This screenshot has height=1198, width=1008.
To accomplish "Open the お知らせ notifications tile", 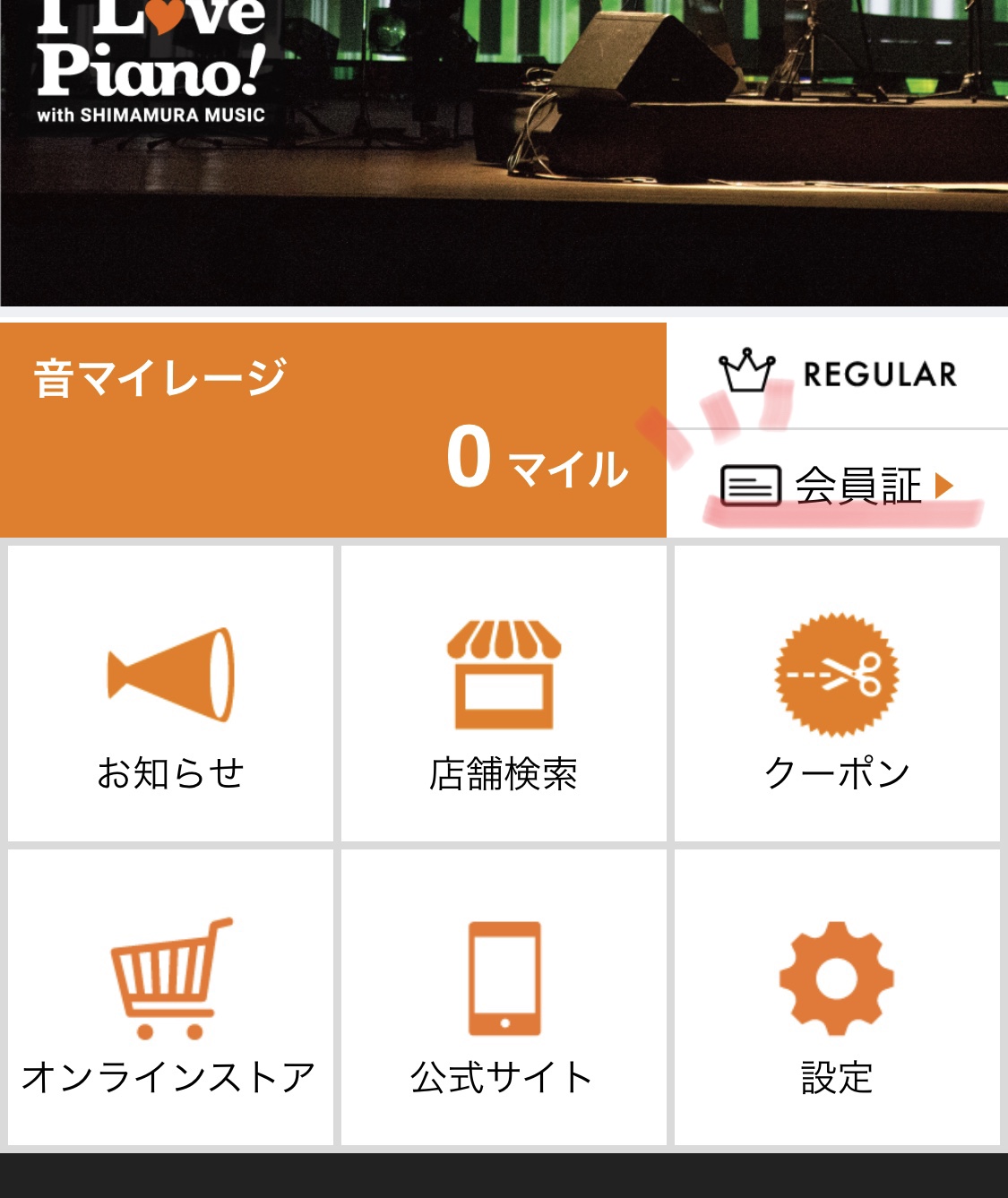I will [x=170, y=694].
